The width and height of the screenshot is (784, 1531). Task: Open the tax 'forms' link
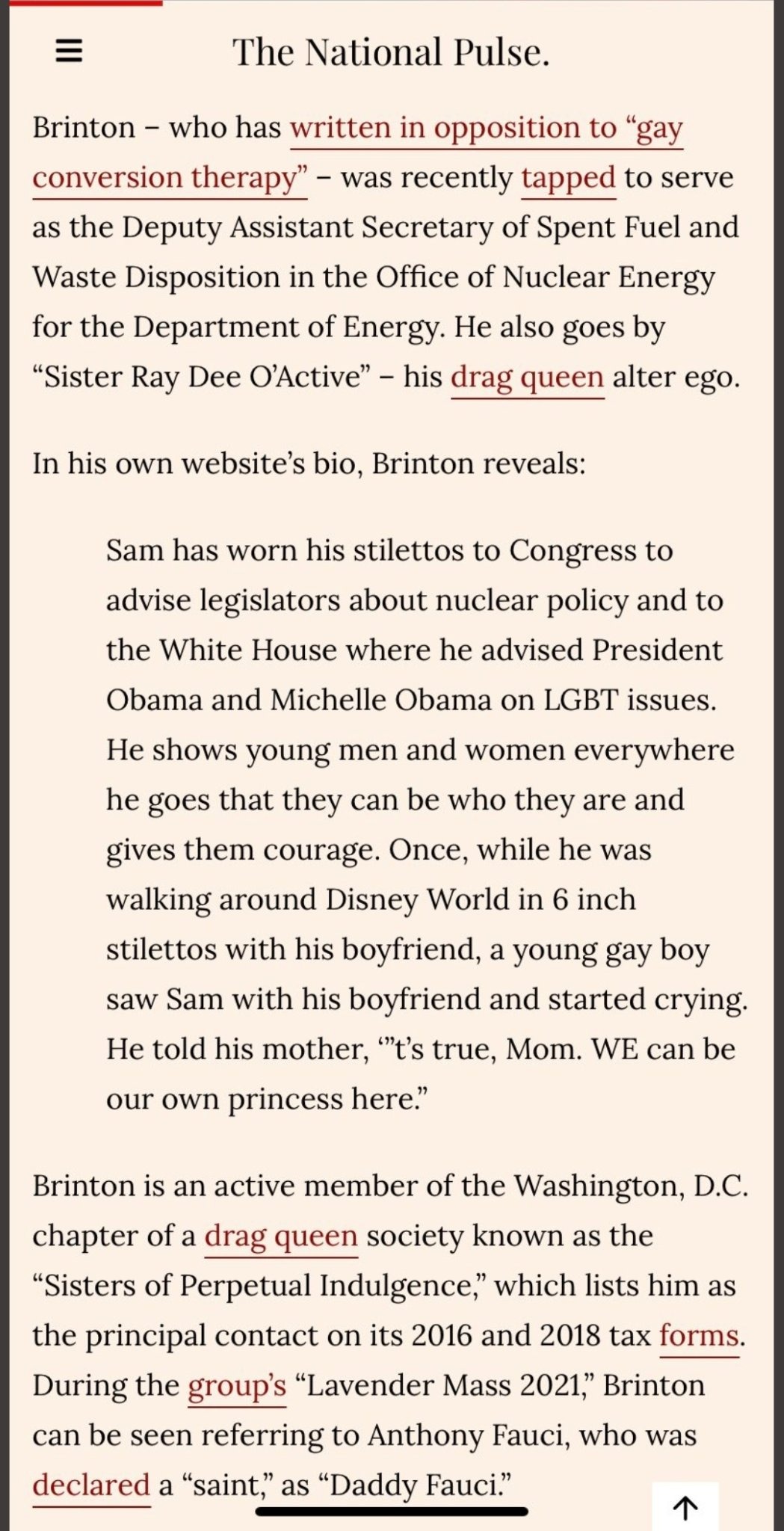pyautogui.click(x=698, y=1335)
